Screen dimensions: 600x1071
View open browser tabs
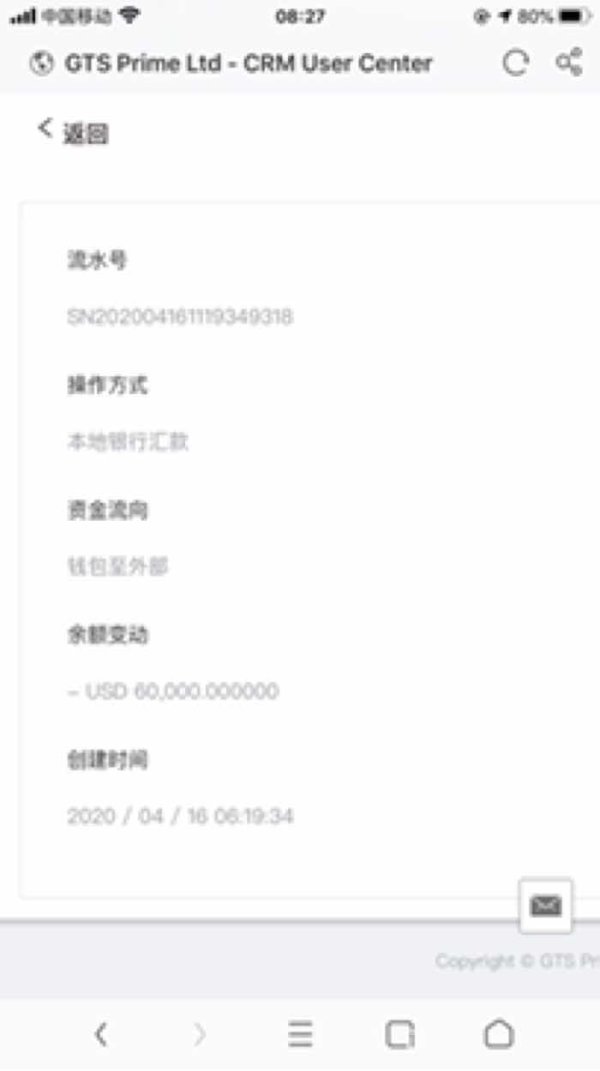pyautogui.click(x=400, y=1034)
